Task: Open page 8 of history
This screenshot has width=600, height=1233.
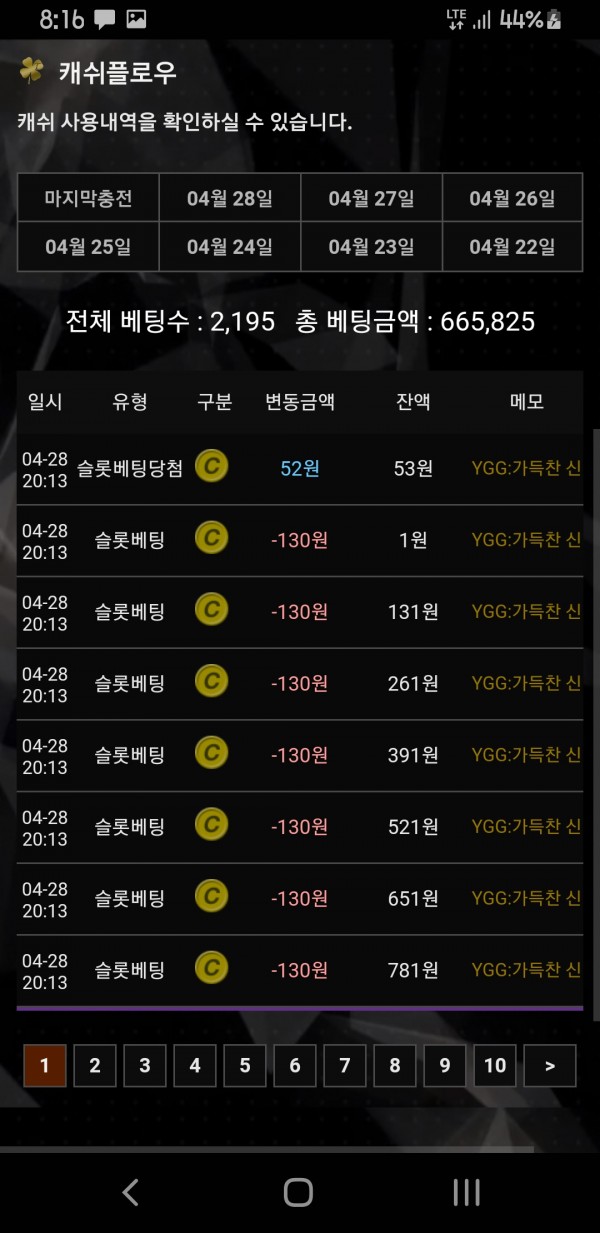Action: [x=395, y=1066]
